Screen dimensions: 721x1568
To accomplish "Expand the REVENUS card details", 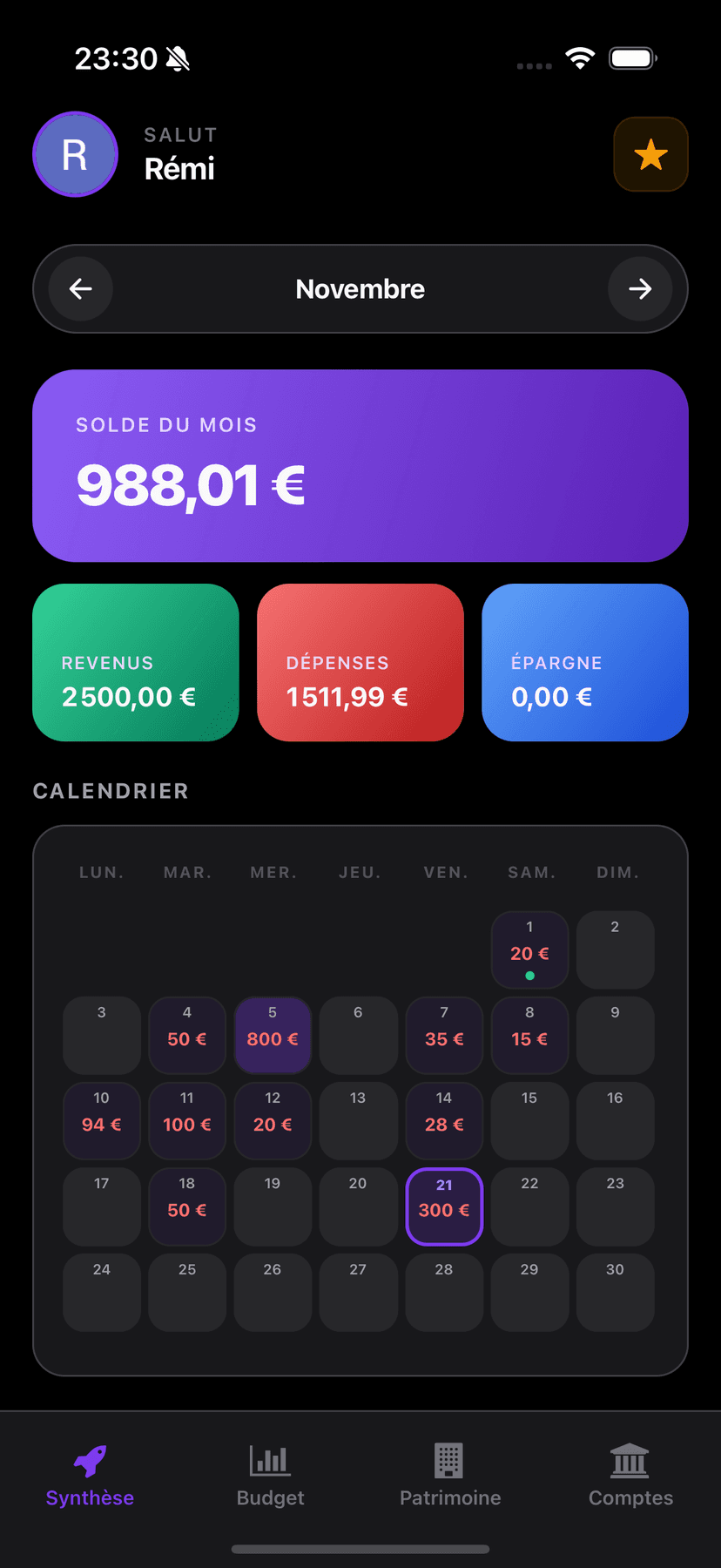I will click(x=135, y=662).
